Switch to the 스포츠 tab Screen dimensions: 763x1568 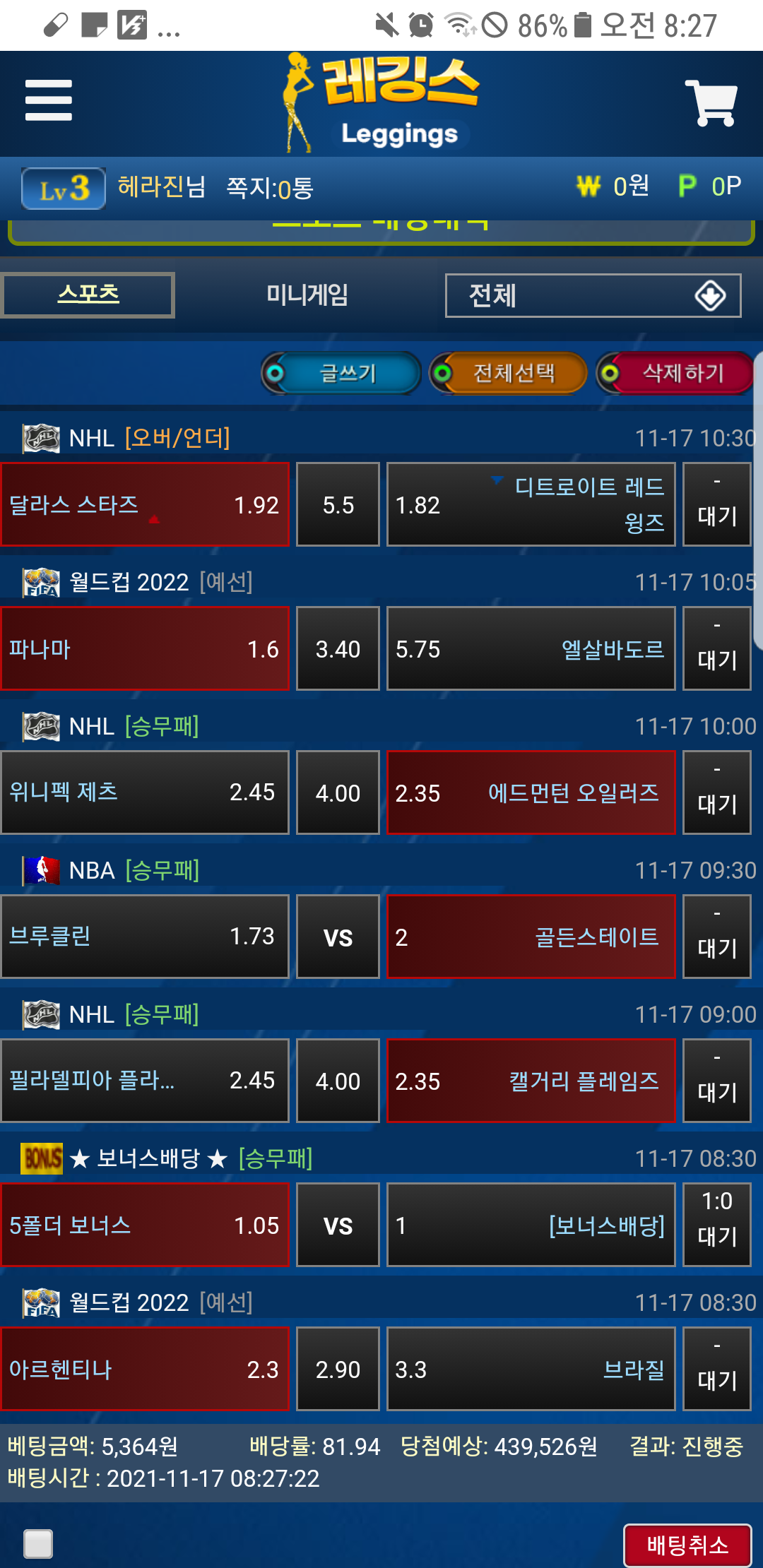click(x=88, y=295)
